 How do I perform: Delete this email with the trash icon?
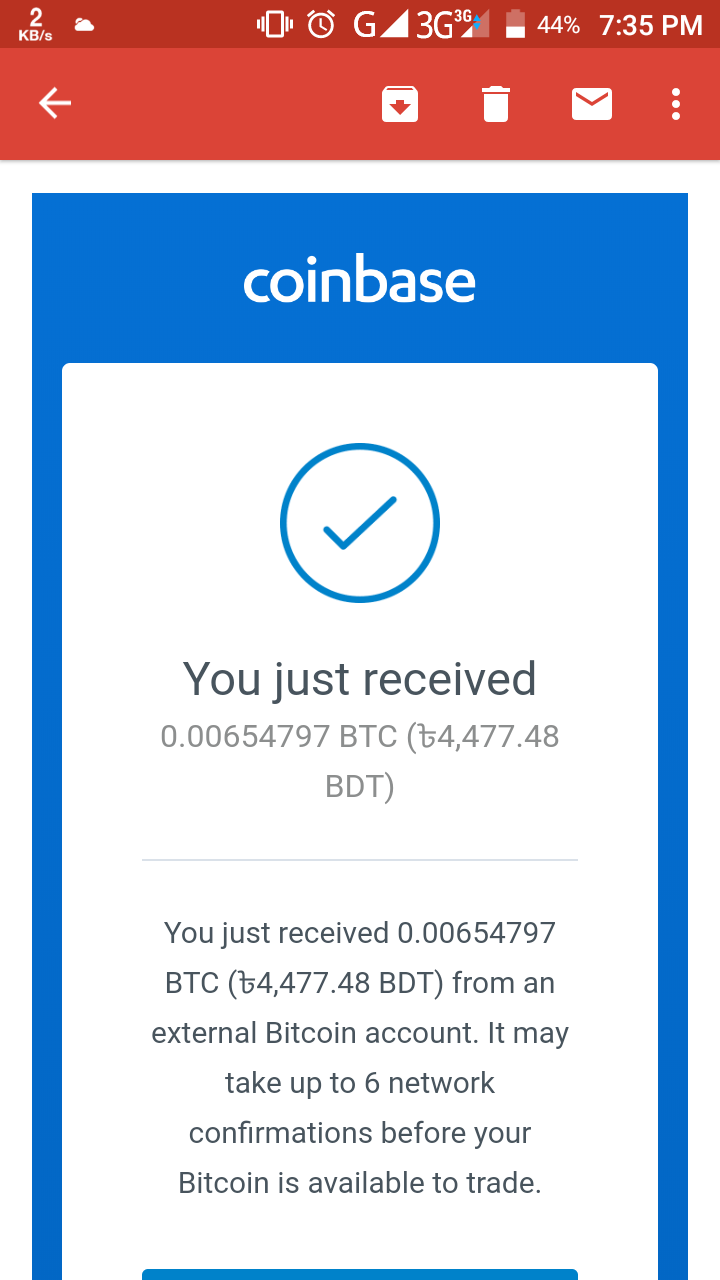point(496,104)
